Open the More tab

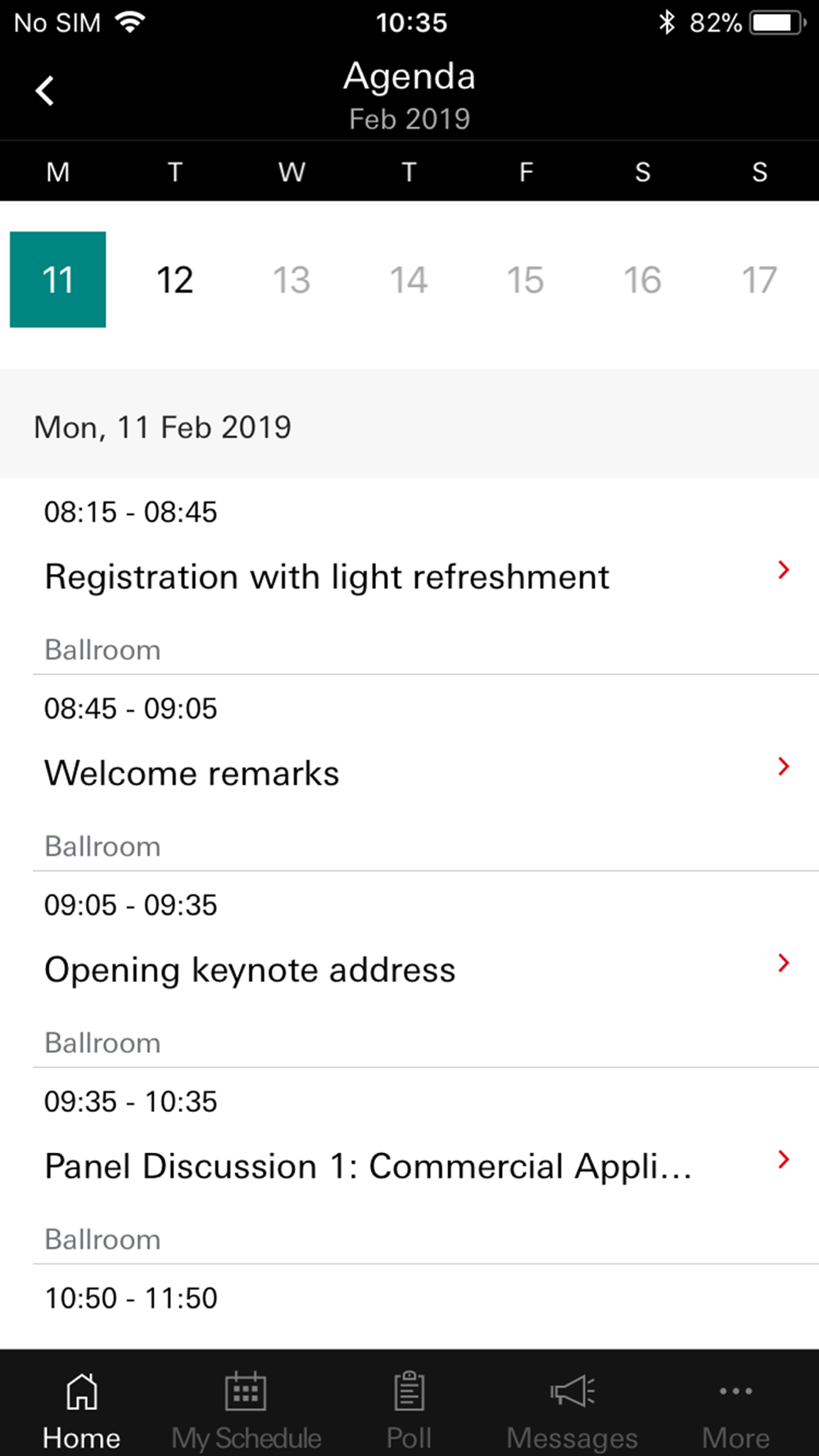click(735, 1410)
